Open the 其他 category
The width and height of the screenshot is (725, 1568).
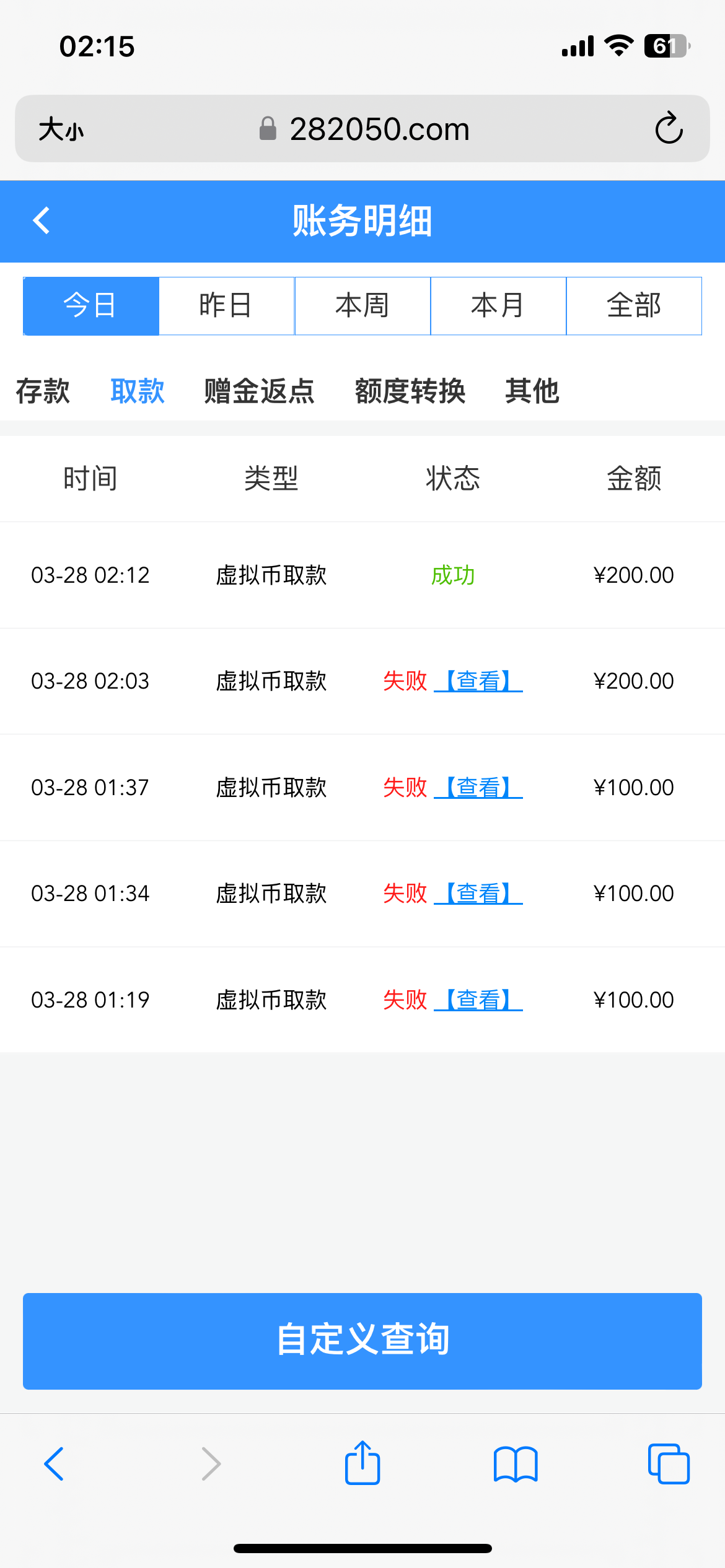(532, 391)
